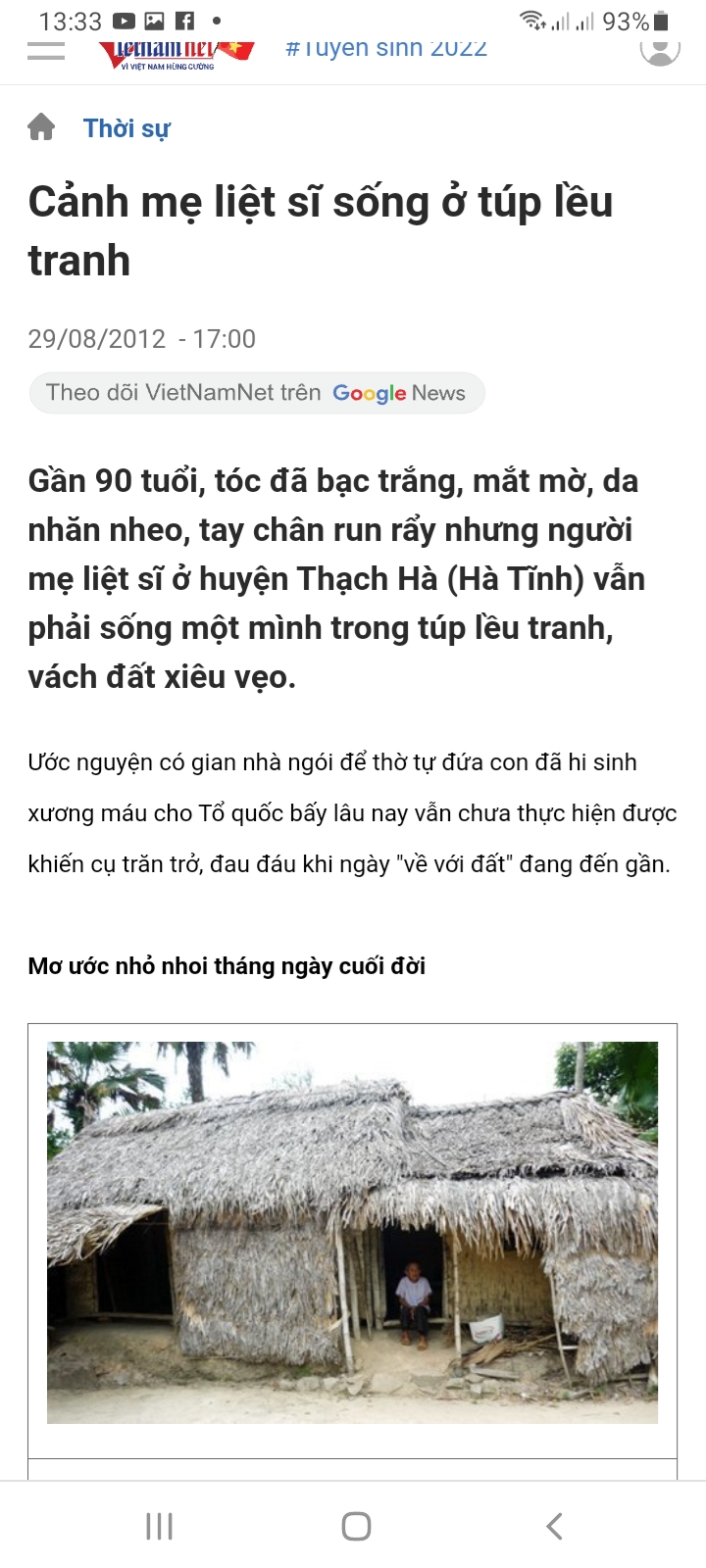This screenshot has width=706, height=1568.
Task: Follow VietNamNet on Google News
Action: (257, 393)
